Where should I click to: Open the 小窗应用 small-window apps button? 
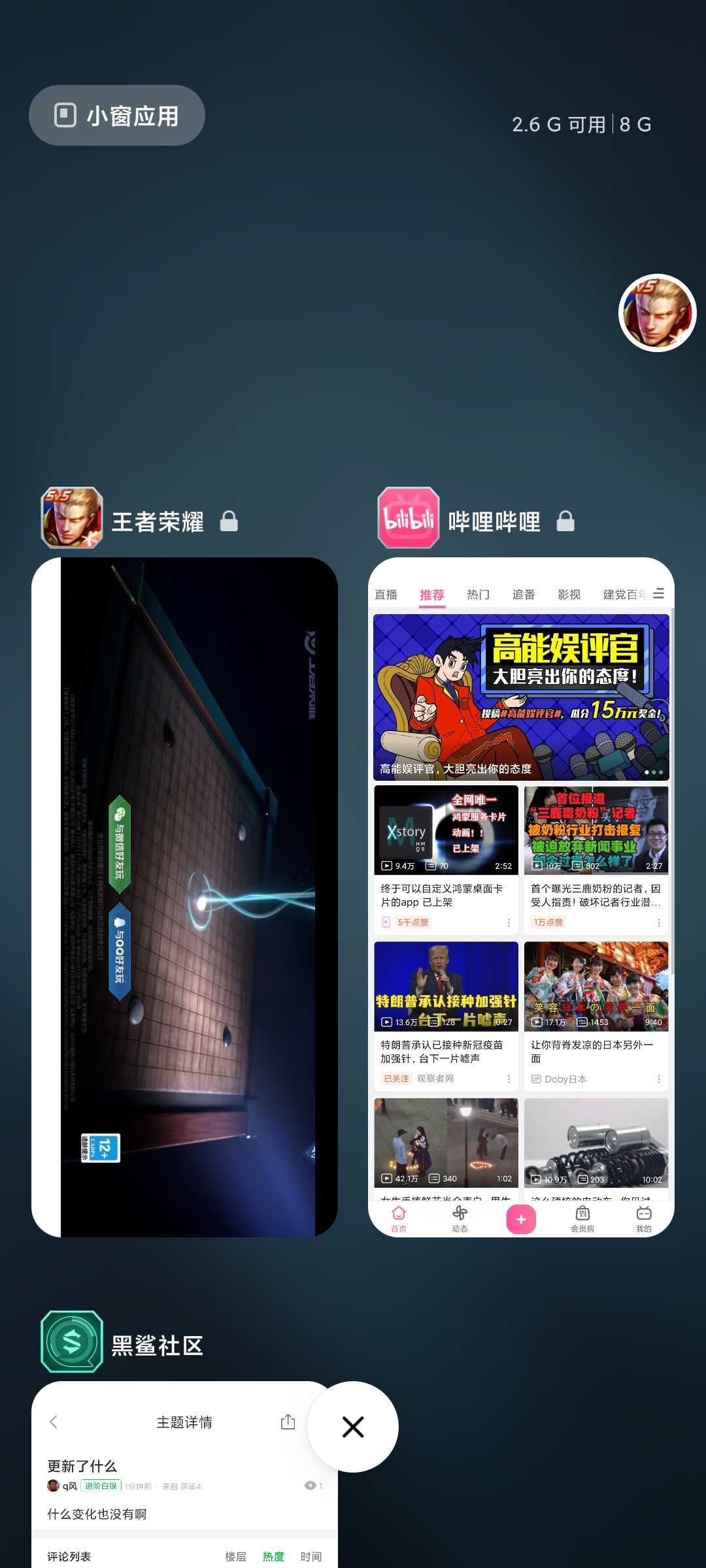coord(117,116)
